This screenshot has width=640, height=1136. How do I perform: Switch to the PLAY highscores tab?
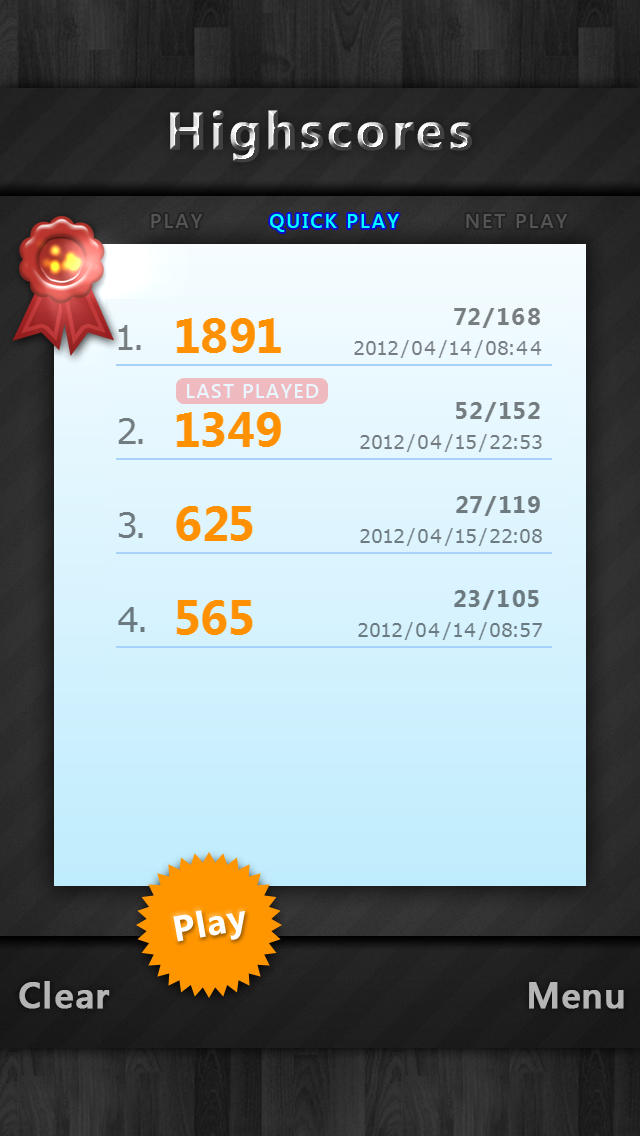point(176,221)
